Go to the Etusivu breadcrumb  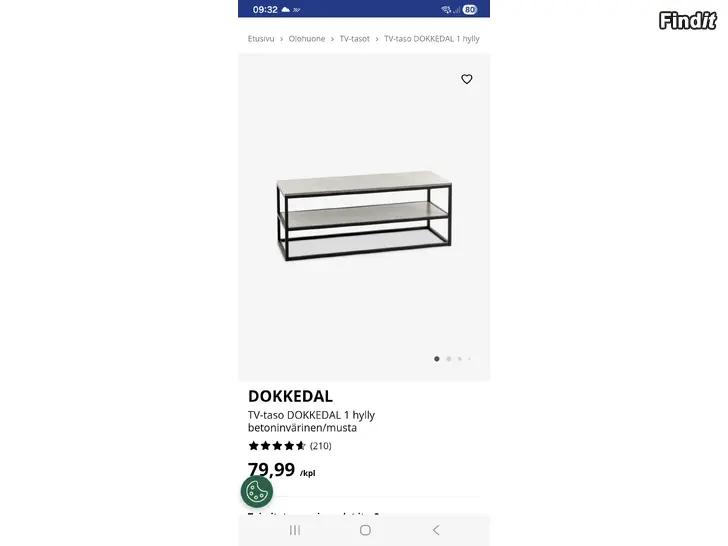pos(261,39)
